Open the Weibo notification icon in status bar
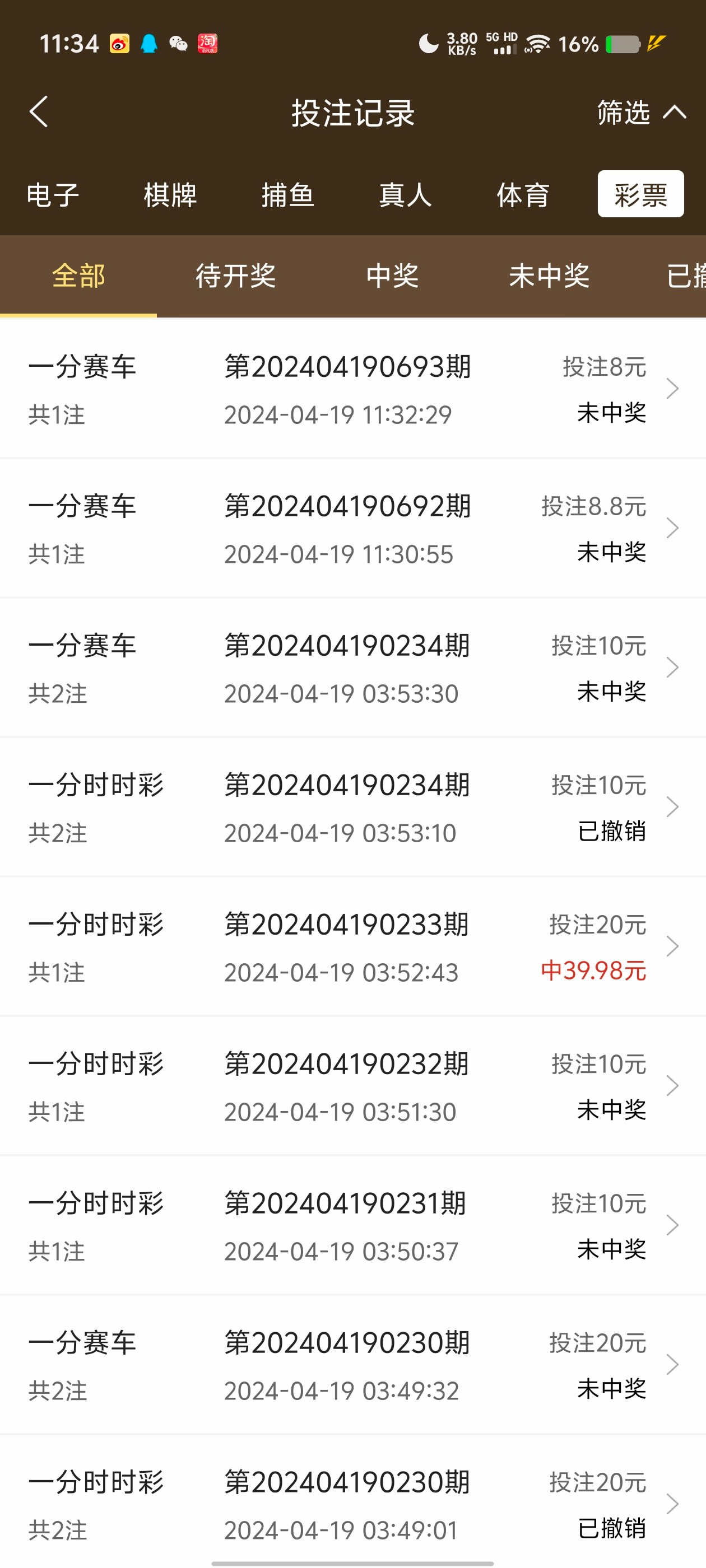706x1568 pixels. coord(120,43)
